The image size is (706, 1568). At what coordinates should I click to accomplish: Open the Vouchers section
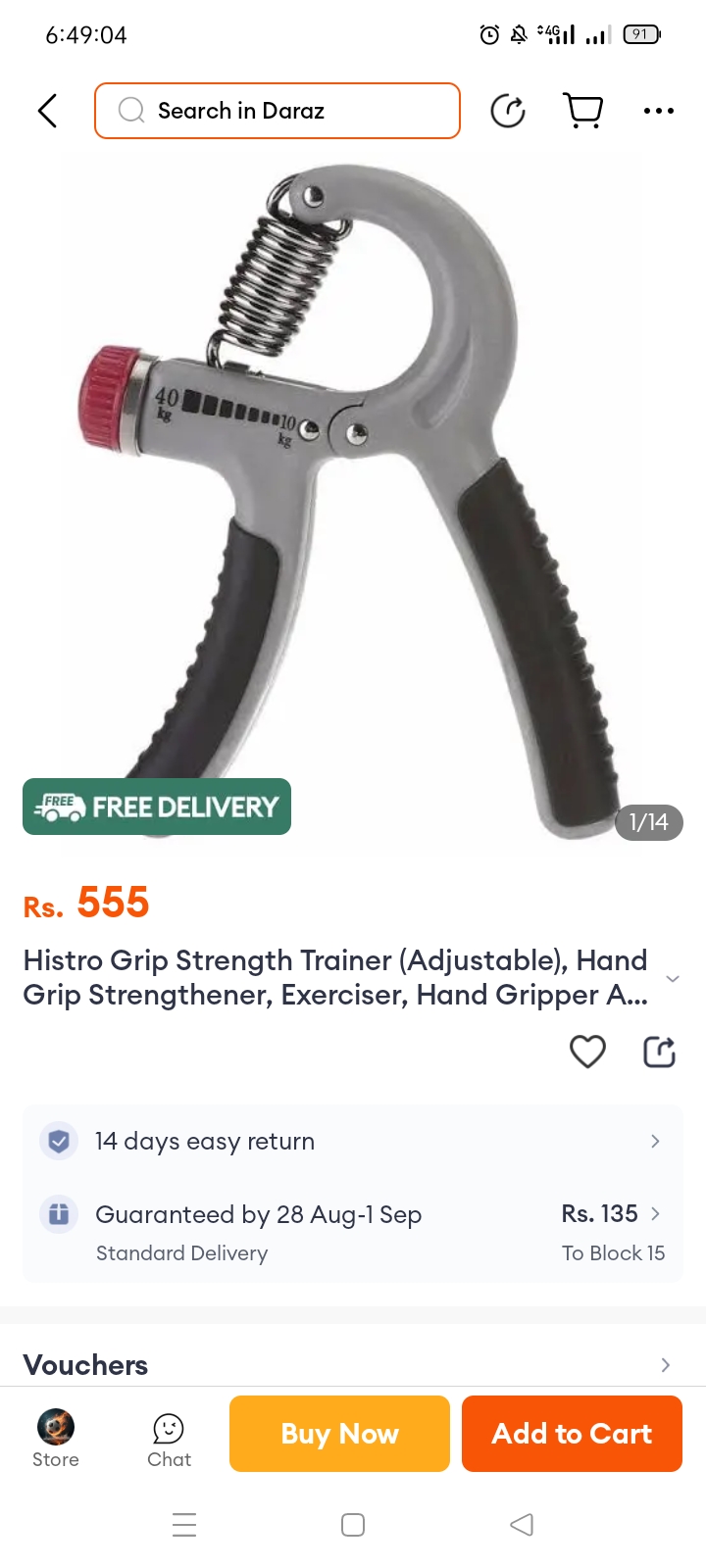click(x=353, y=1364)
